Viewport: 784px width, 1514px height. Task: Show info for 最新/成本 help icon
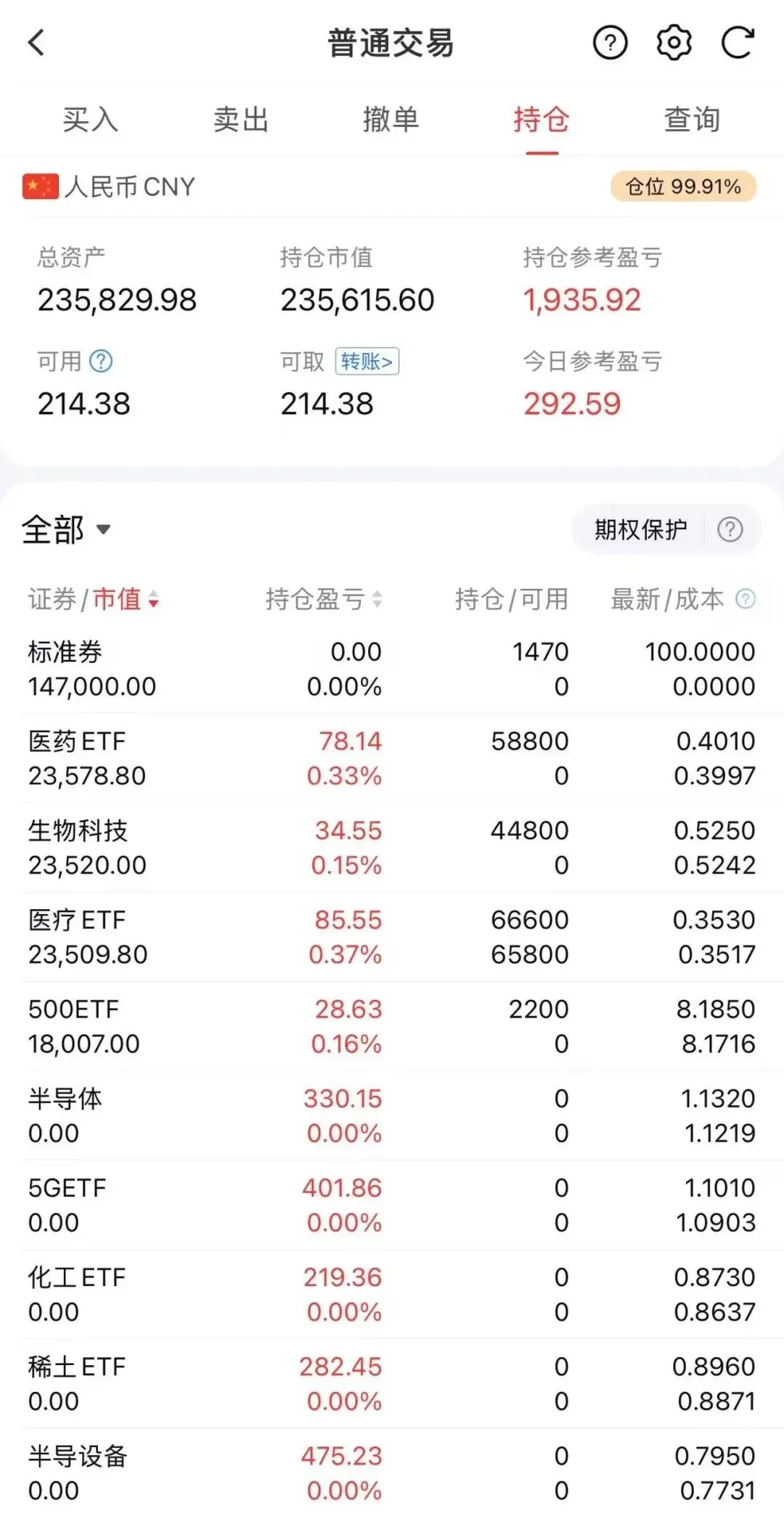746,599
